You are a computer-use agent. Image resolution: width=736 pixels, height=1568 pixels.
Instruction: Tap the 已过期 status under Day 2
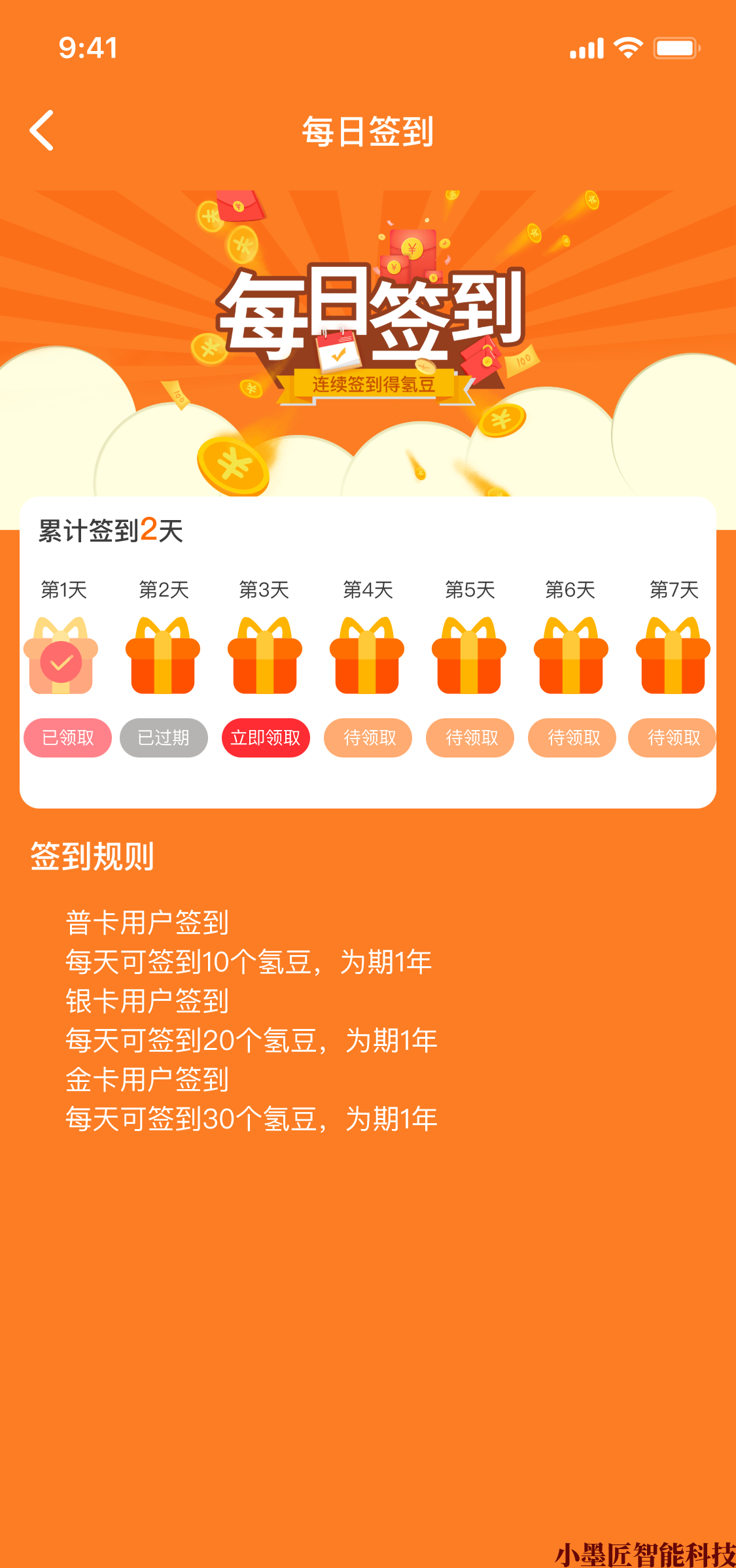point(164,738)
